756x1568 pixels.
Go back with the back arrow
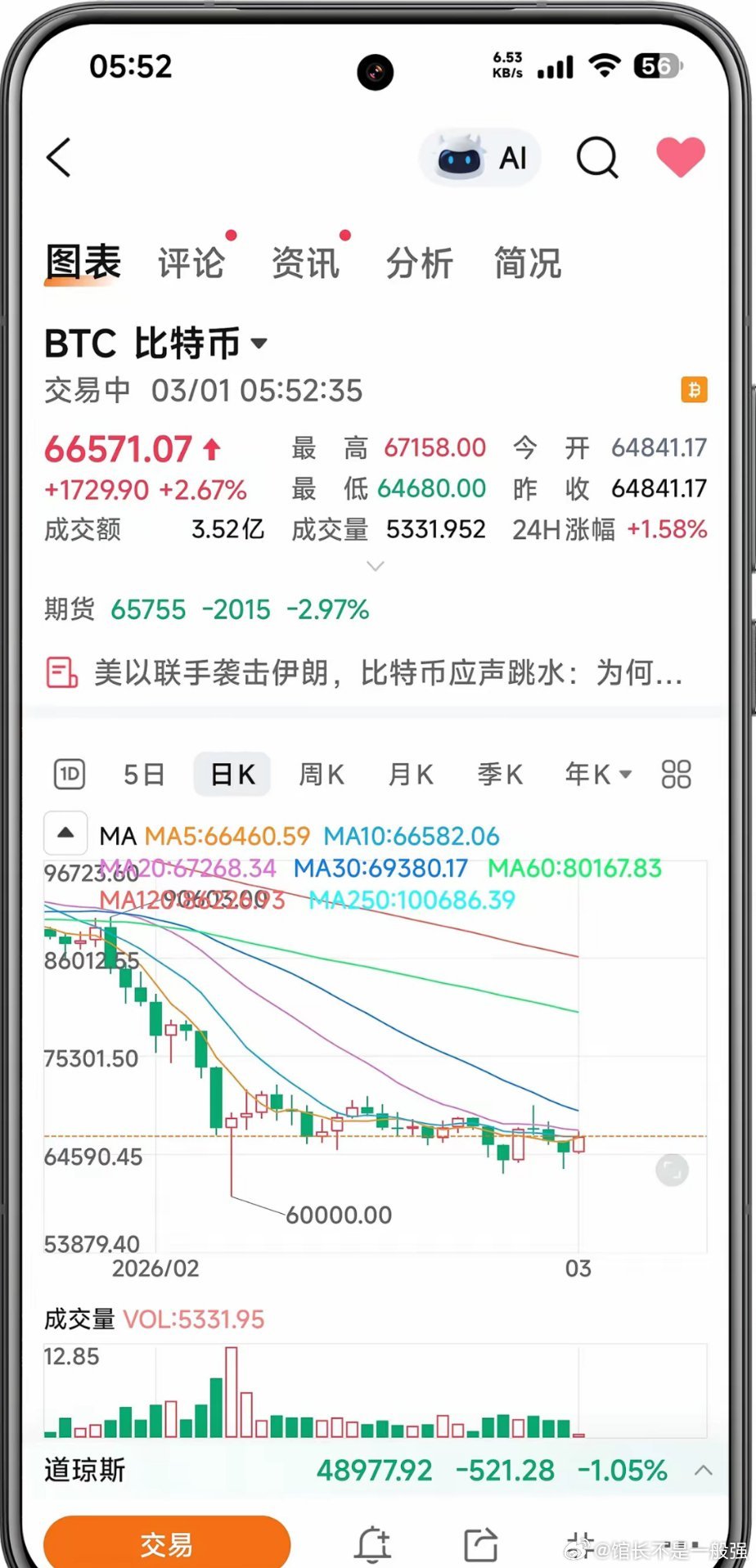pyautogui.click(x=58, y=158)
